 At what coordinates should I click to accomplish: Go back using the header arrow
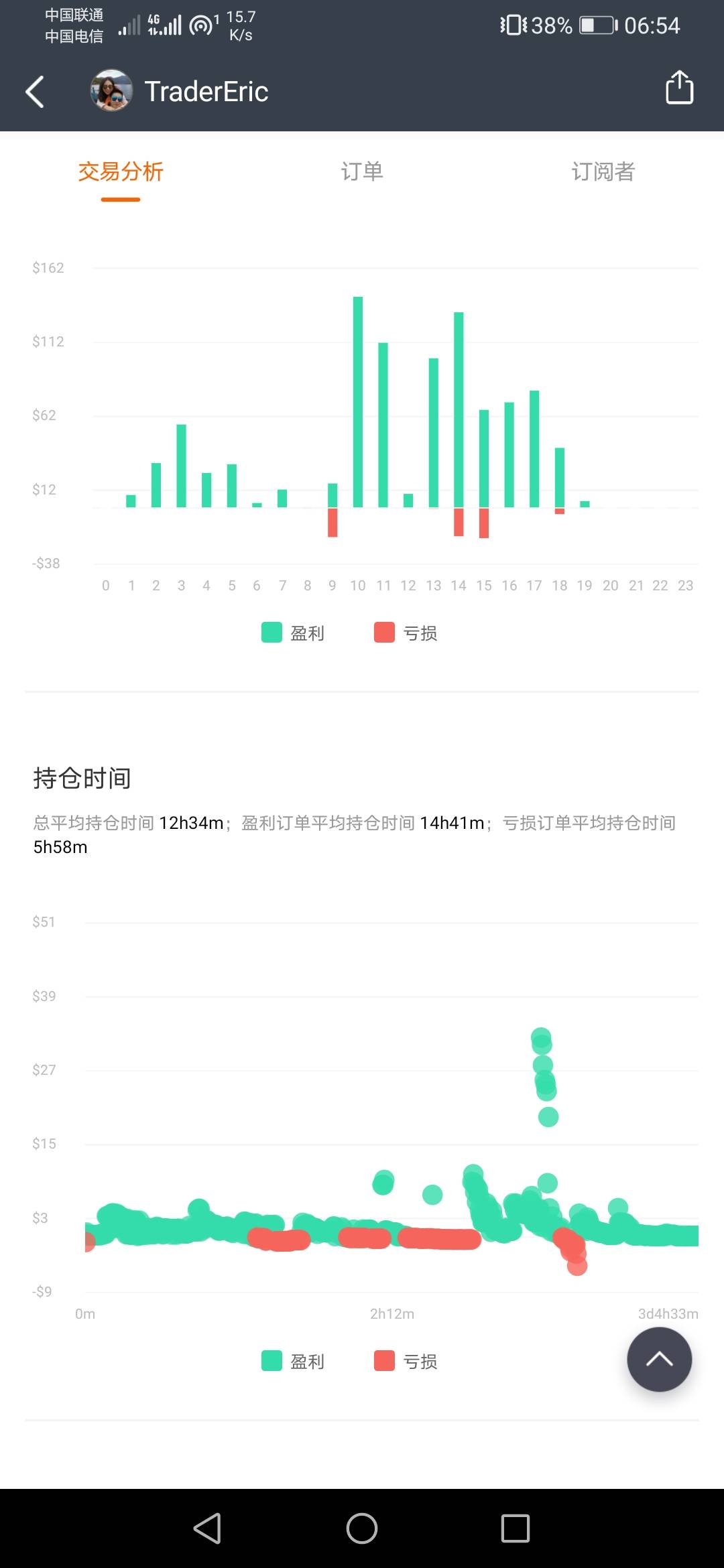pyautogui.click(x=35, y=91)
